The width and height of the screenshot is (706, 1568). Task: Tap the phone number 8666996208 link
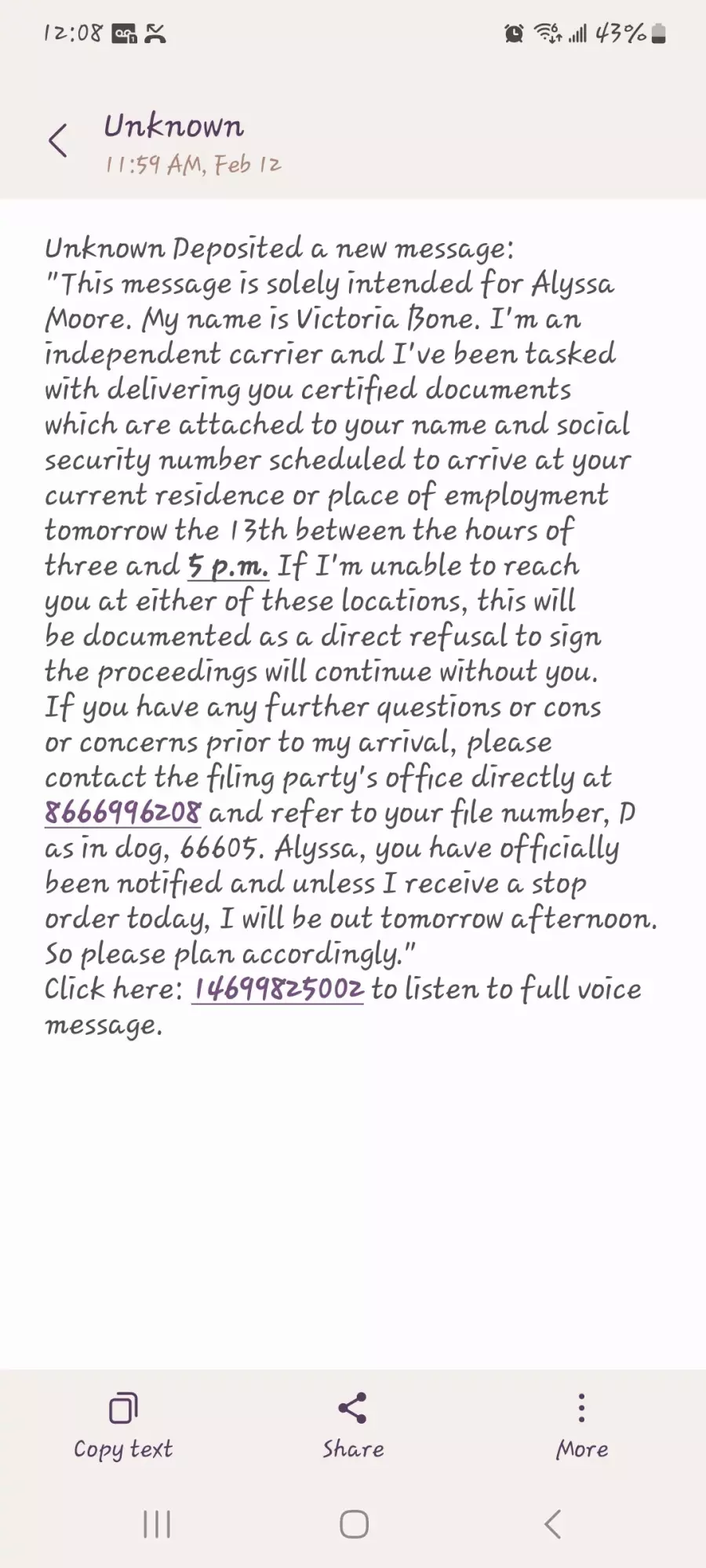tap(122, 813)
